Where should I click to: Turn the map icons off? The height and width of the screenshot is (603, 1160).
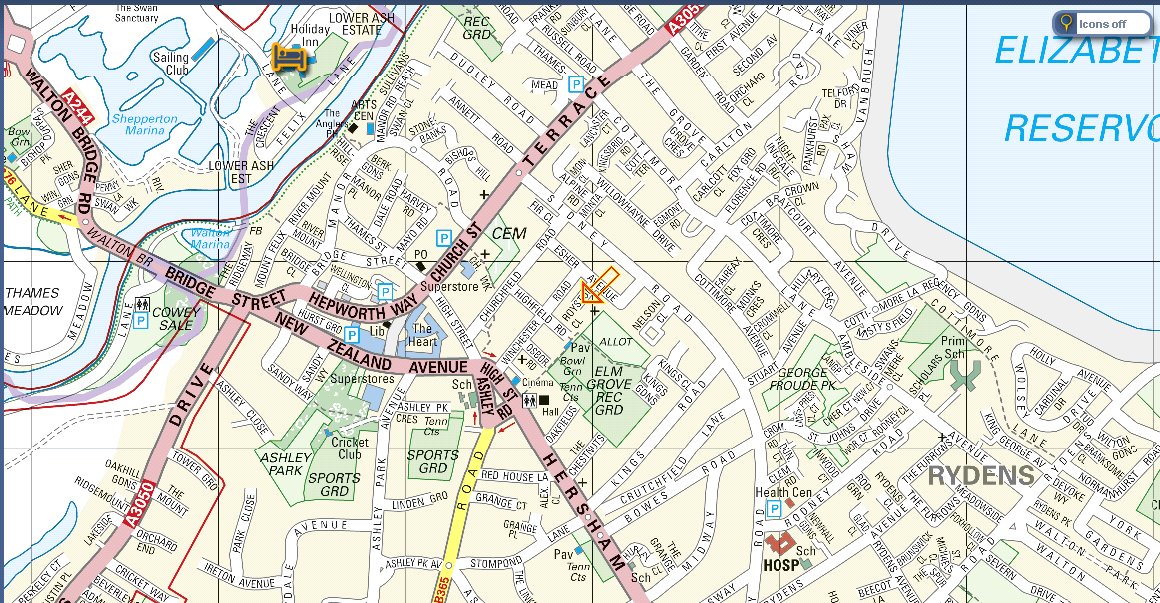(1100, 24)
